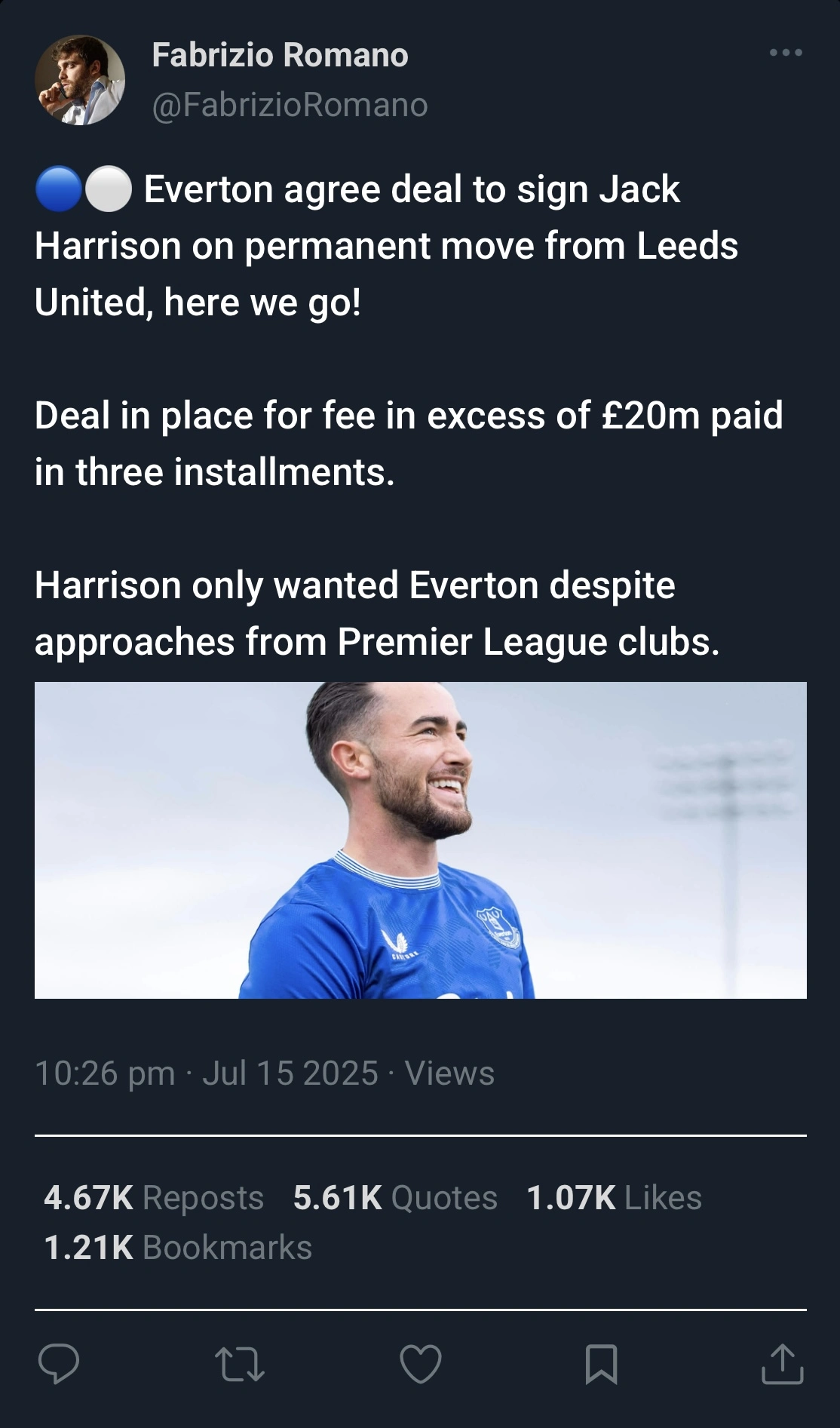The height and width of the screenshot is (1428, 840).
Task: View the list of 4.67K Reposts
Action: coord(154,1198)
